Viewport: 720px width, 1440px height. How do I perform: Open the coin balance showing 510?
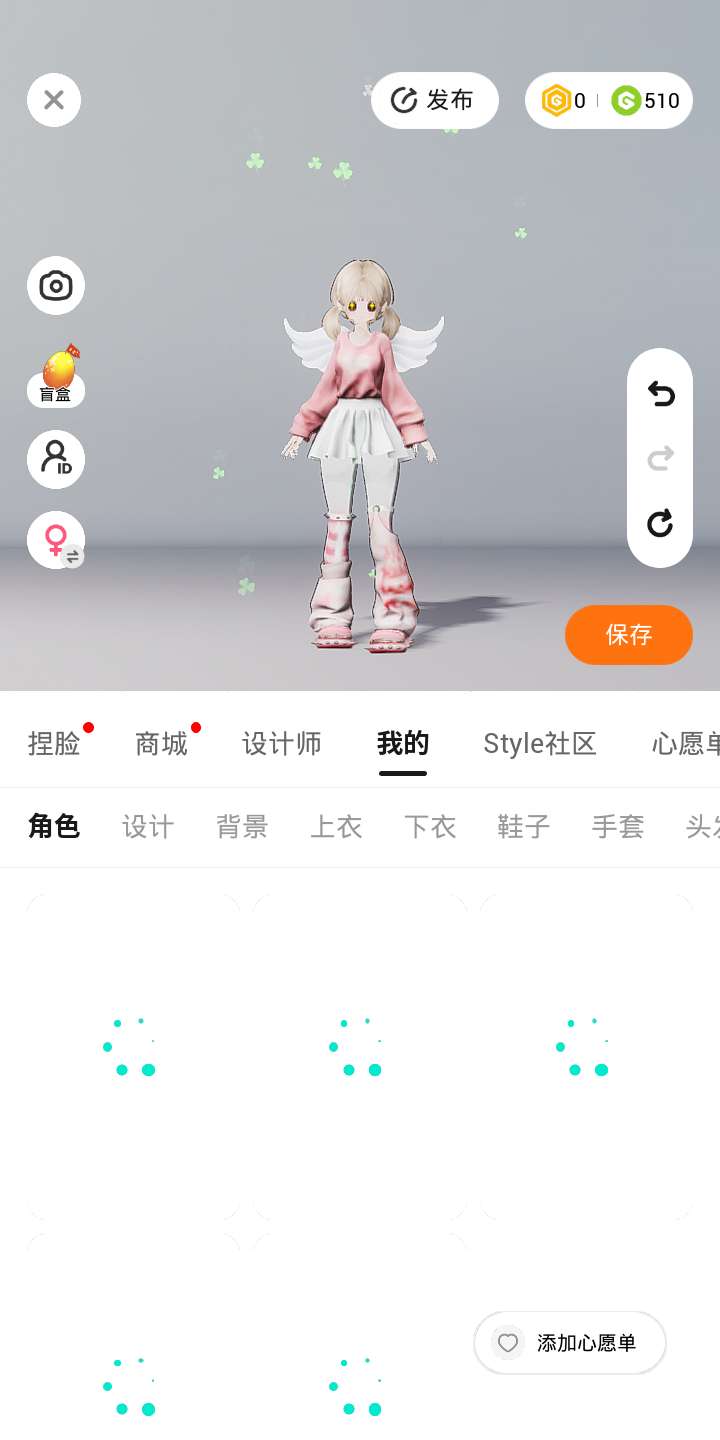[x=646, y=100]
